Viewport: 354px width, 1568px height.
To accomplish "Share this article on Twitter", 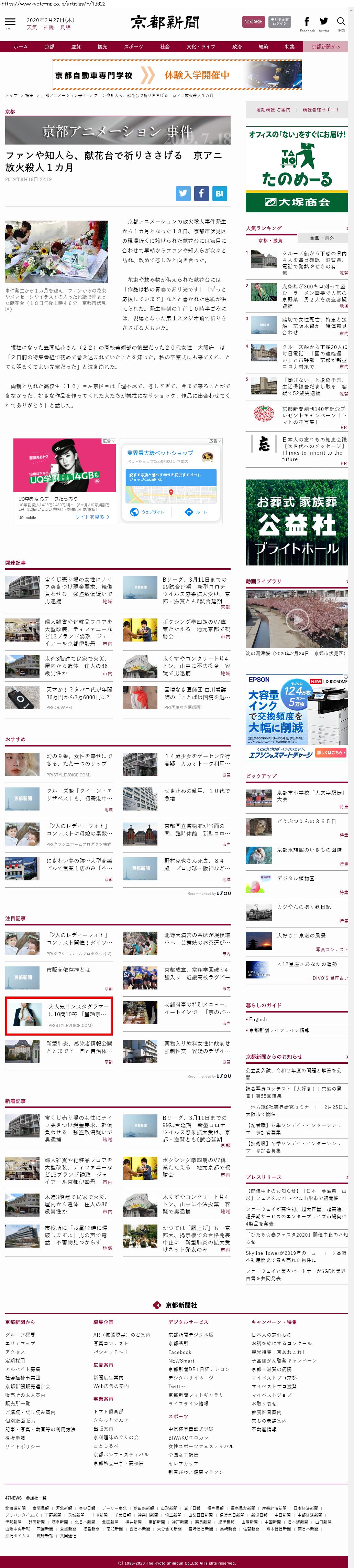I will tap(183, 193).
